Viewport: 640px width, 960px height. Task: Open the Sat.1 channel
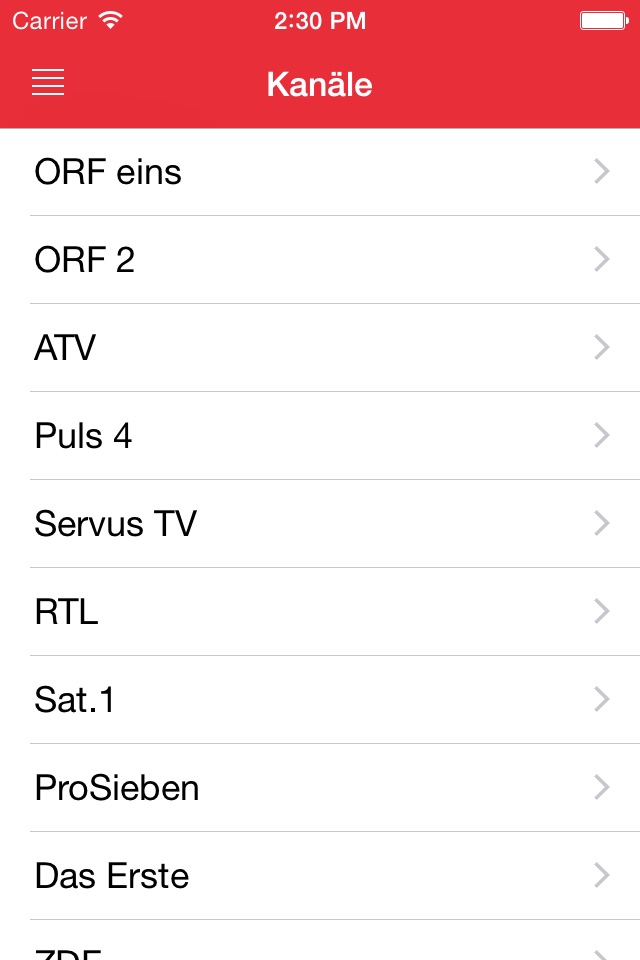[x=320, y=700]
